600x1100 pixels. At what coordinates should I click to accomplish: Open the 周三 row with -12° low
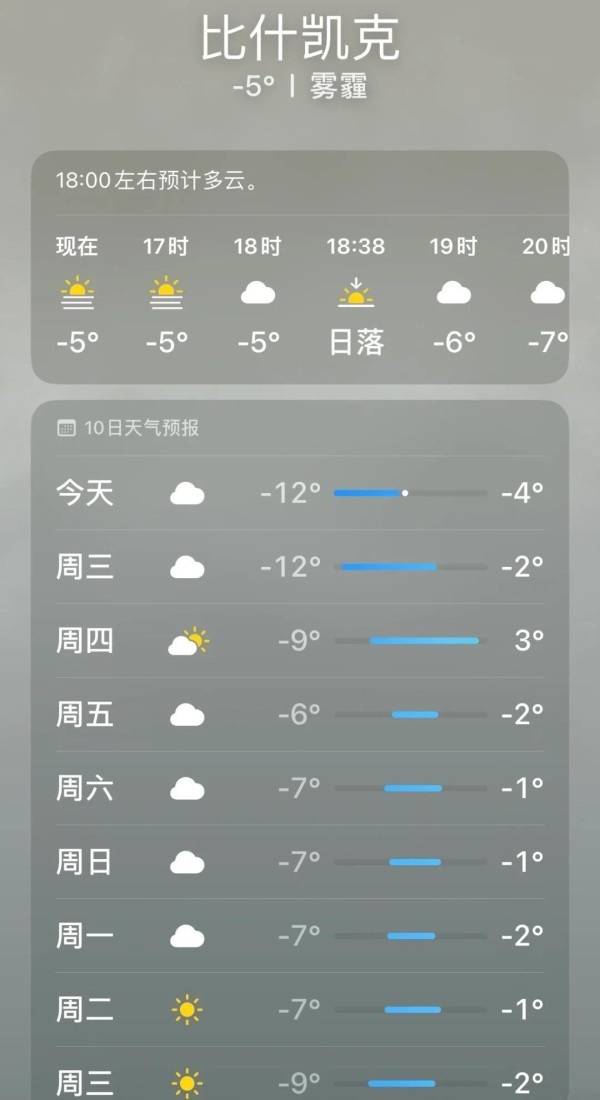pyautogui.click(x=300, y=567)
